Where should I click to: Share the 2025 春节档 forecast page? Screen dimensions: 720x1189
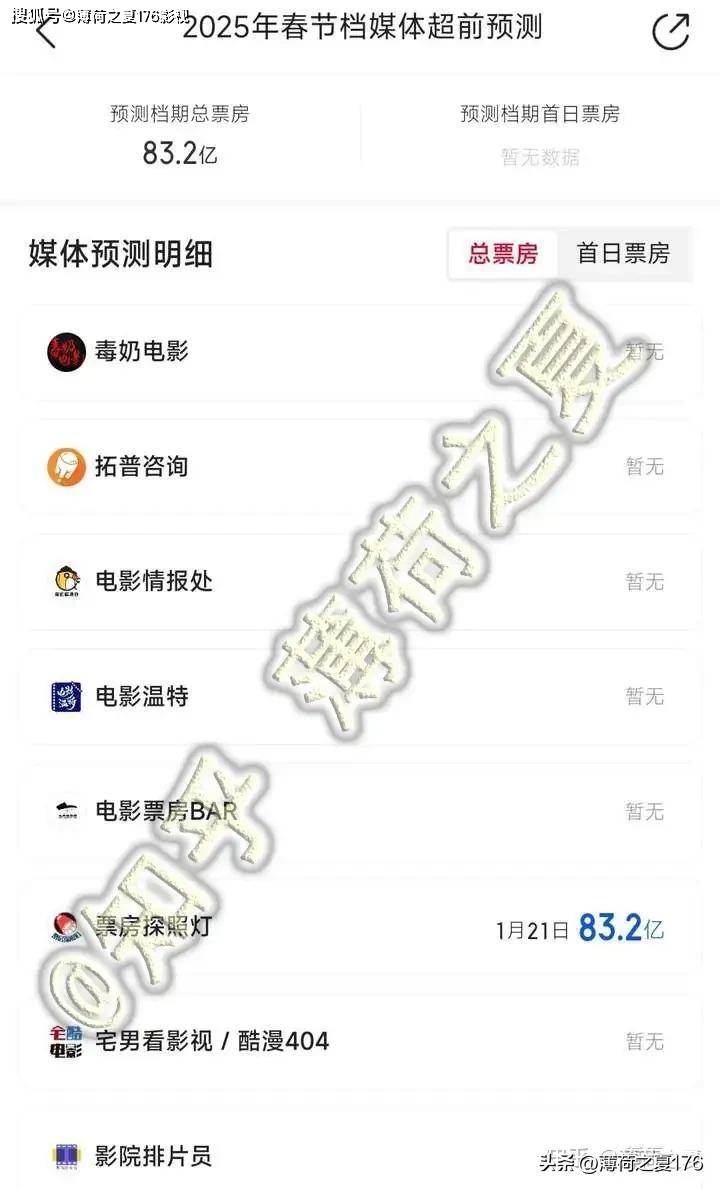(x=670, y=32)
